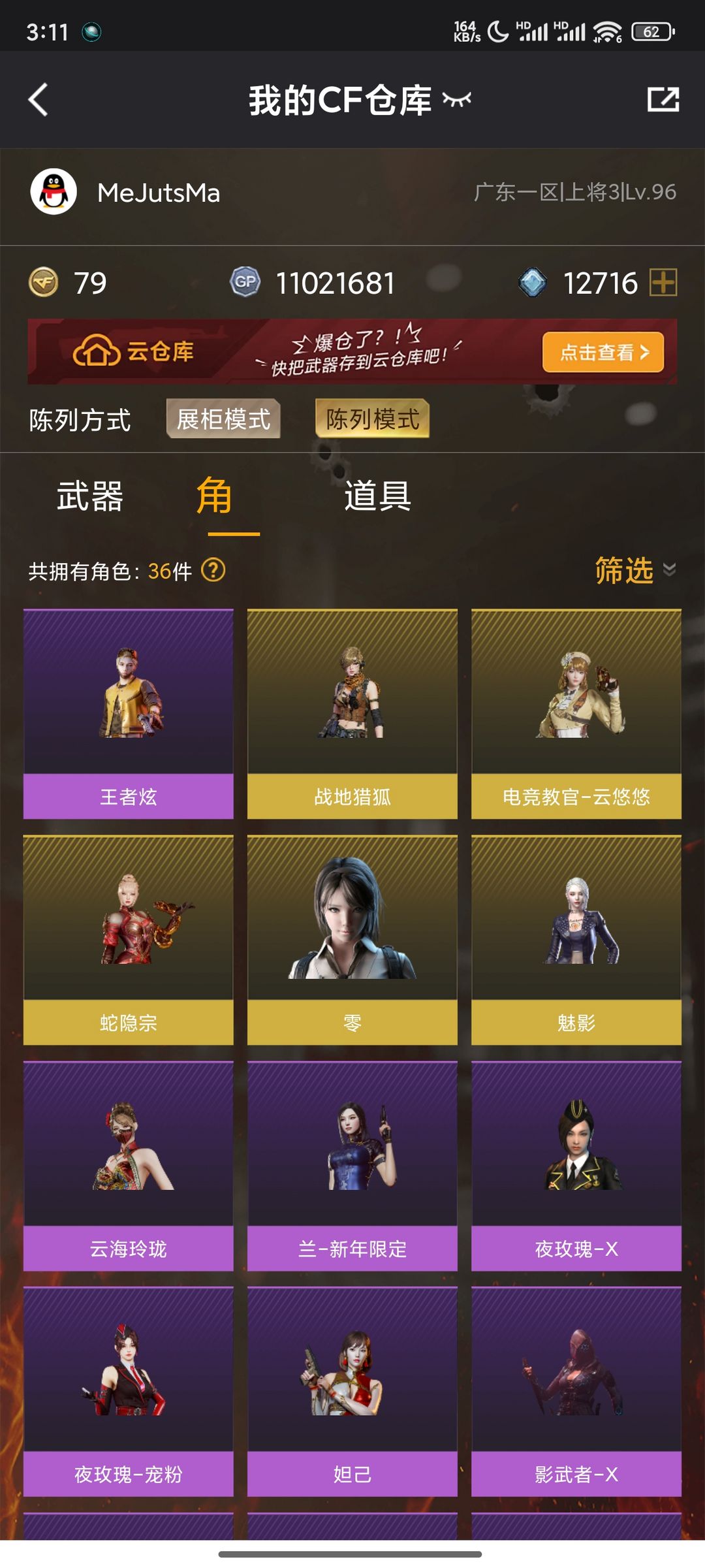Open the 道具 tab
This screenshot has width=705, height=1568.
[x=378, y=496]
